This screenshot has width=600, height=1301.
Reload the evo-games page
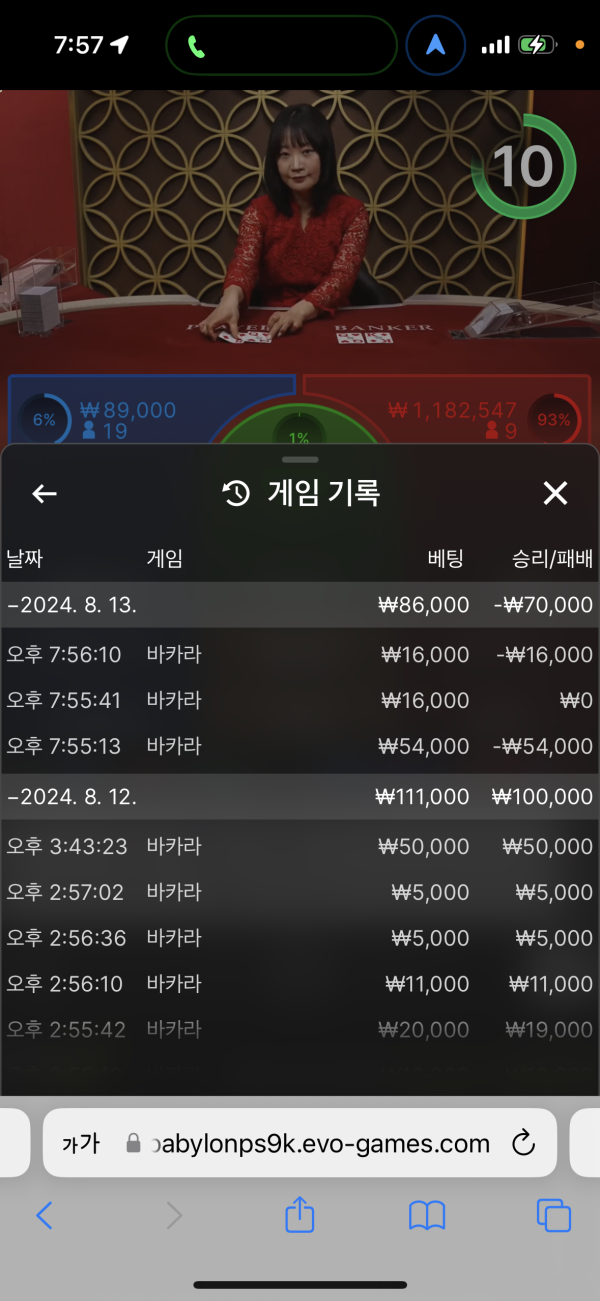(523, 1143)
